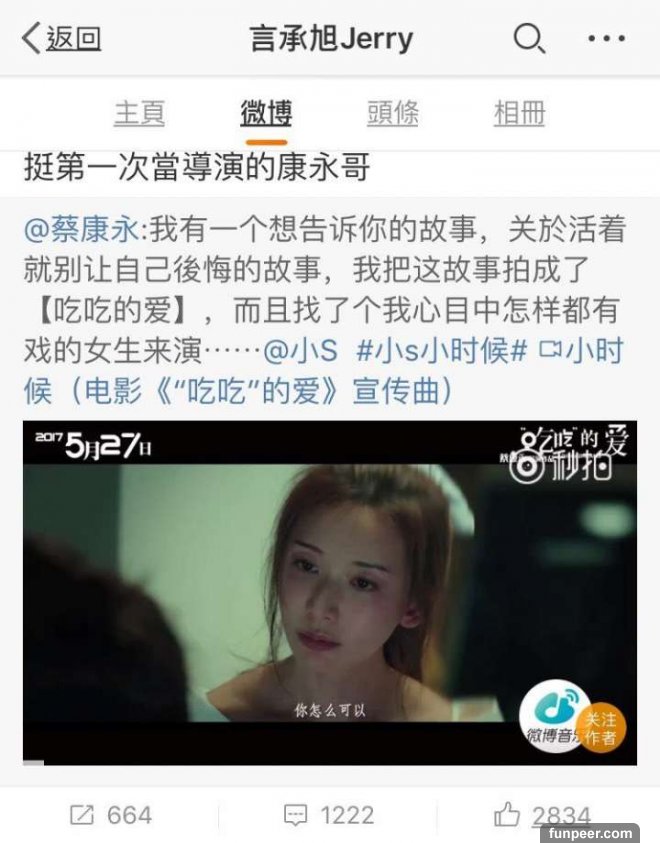Open the search magnifier icon
Screen dimensions: 660x843
pyautogui.click(x=527, y=40)
